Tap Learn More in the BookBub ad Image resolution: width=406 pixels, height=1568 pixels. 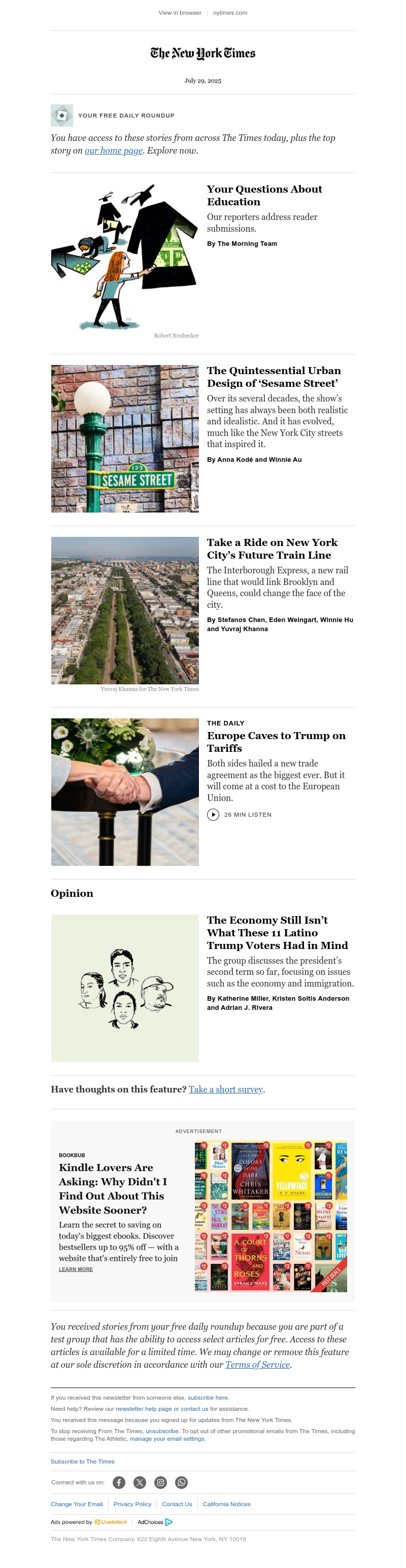tap(76, 1269)
